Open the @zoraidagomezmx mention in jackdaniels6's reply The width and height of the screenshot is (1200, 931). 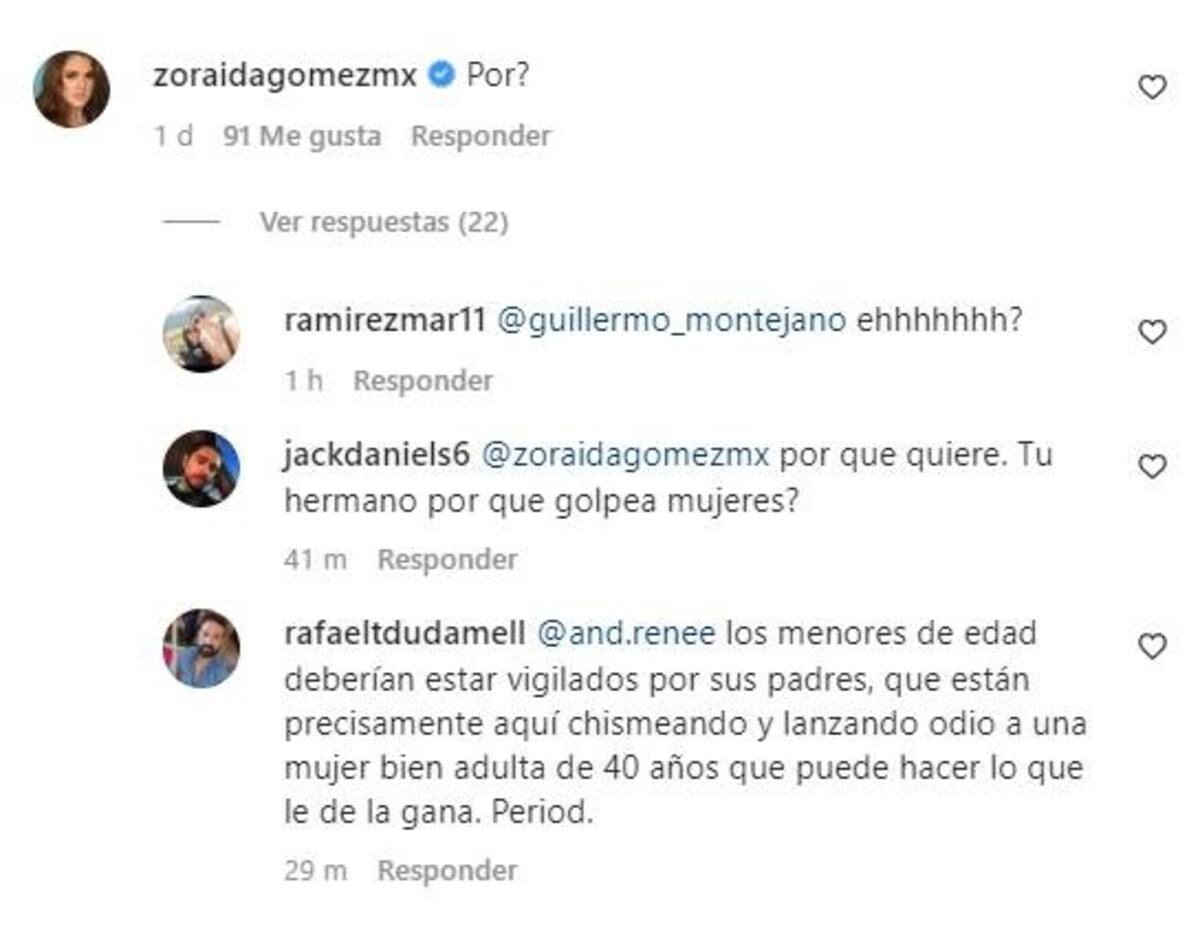pyautogui.click(x=626, y=455)
